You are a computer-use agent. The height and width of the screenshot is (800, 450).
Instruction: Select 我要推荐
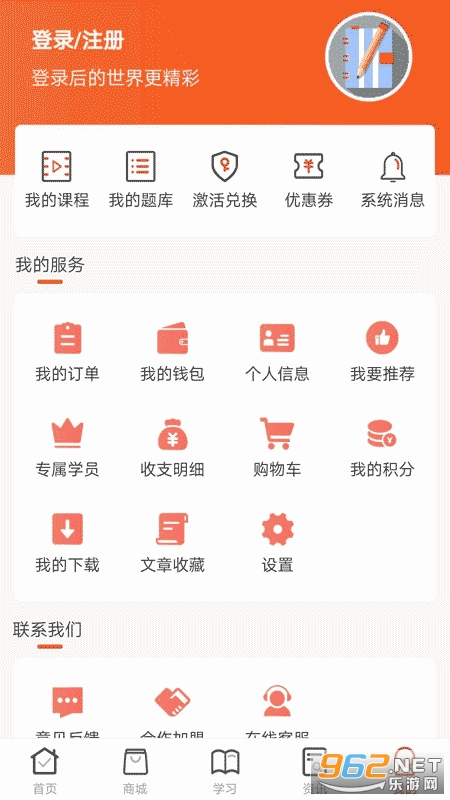(382, 352)
